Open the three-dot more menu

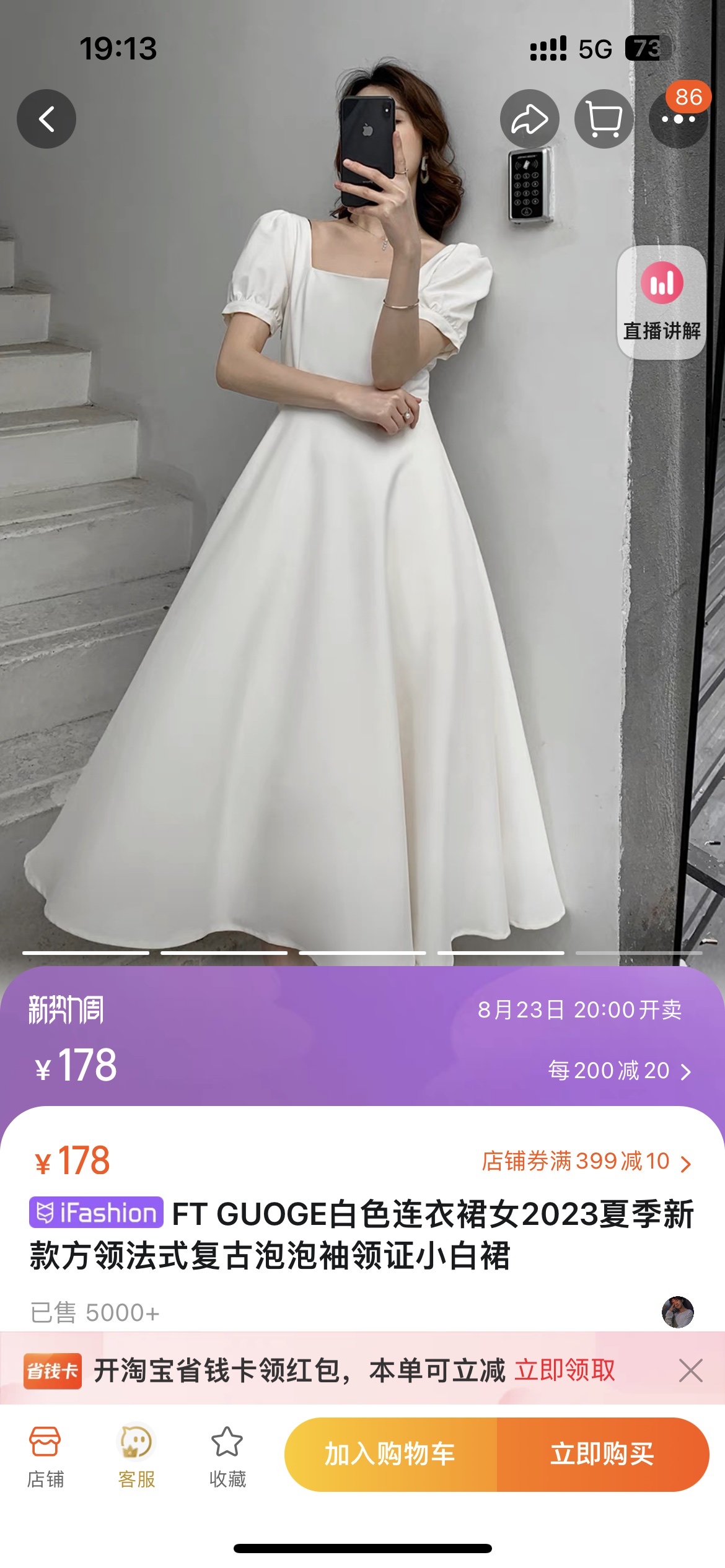tap(678, 119)
